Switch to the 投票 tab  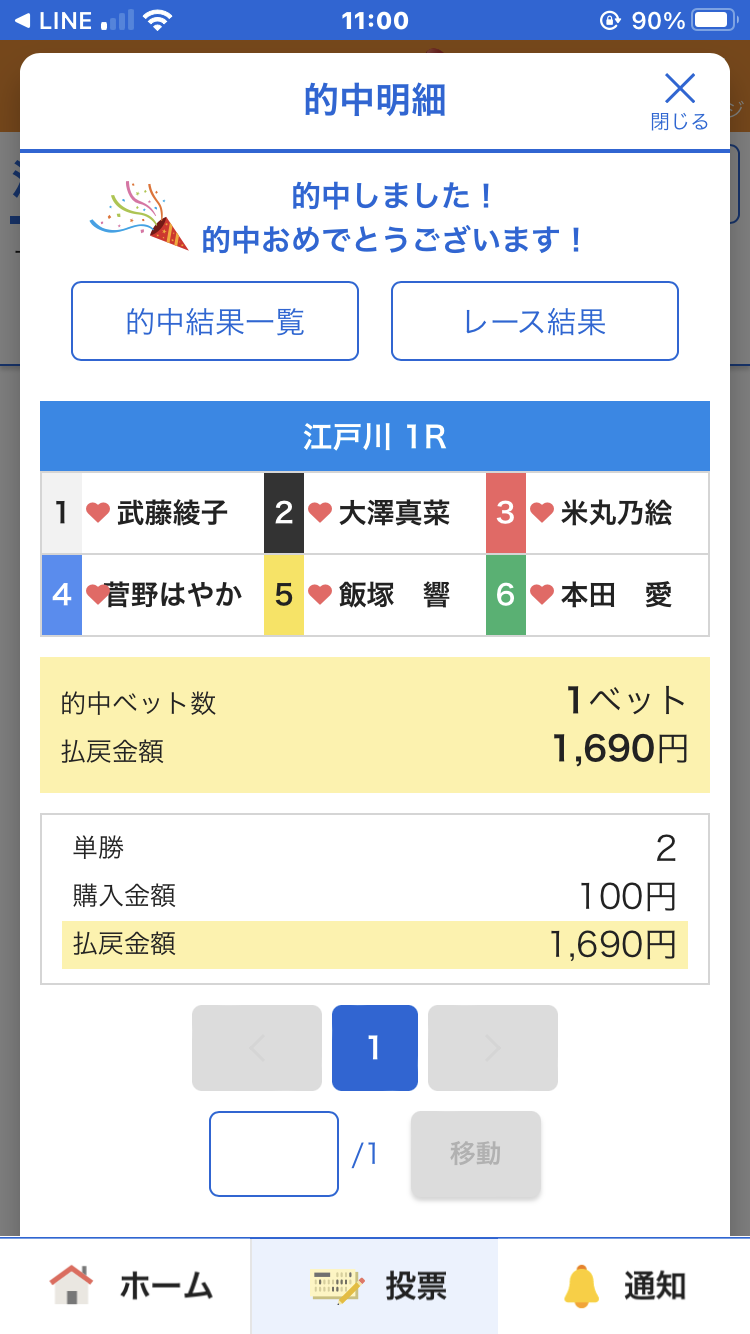click(375, 1286)
